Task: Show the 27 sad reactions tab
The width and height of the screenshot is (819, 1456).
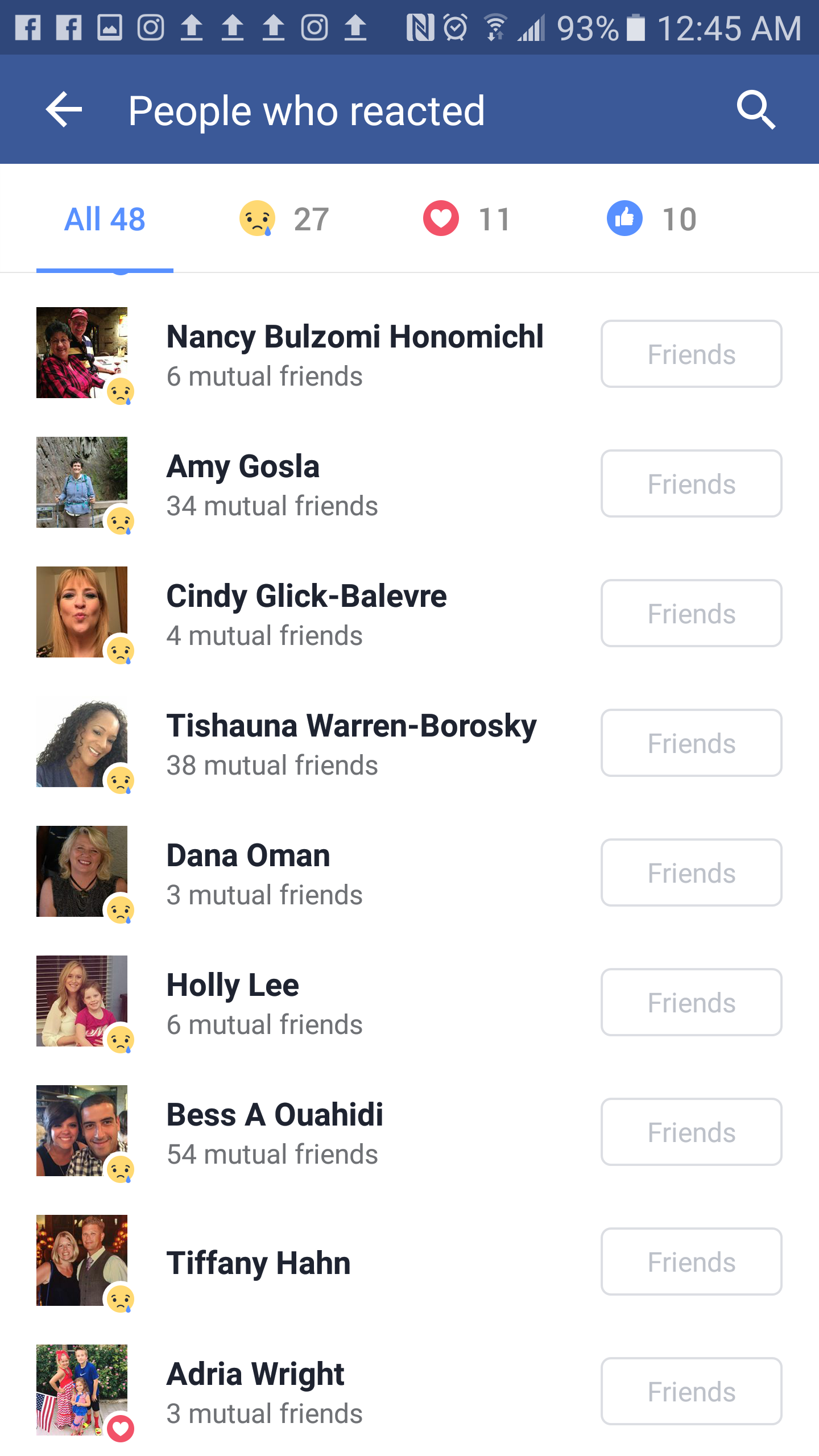Action: [x=284, y=219]
